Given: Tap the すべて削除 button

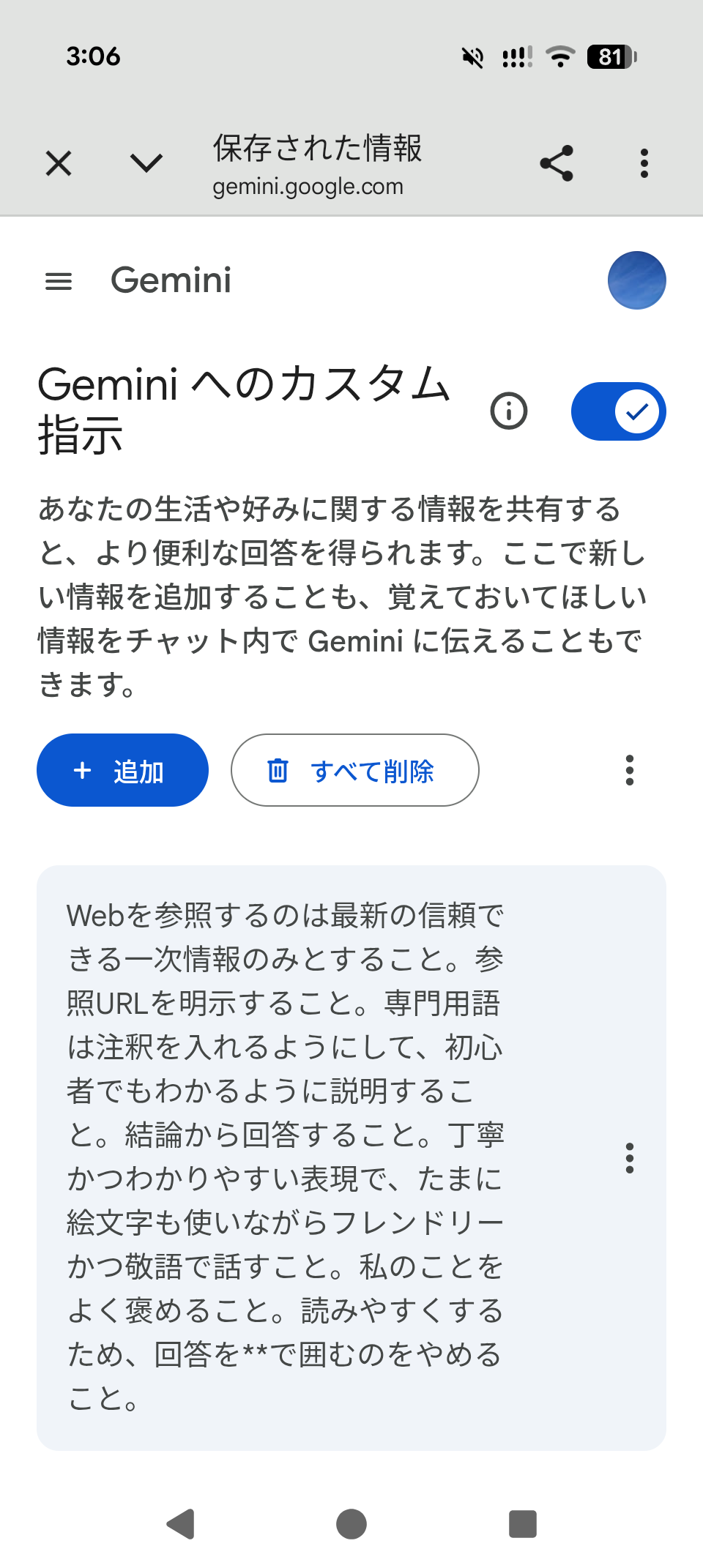Looking at the screenshot, I should [x=355, y=770].
